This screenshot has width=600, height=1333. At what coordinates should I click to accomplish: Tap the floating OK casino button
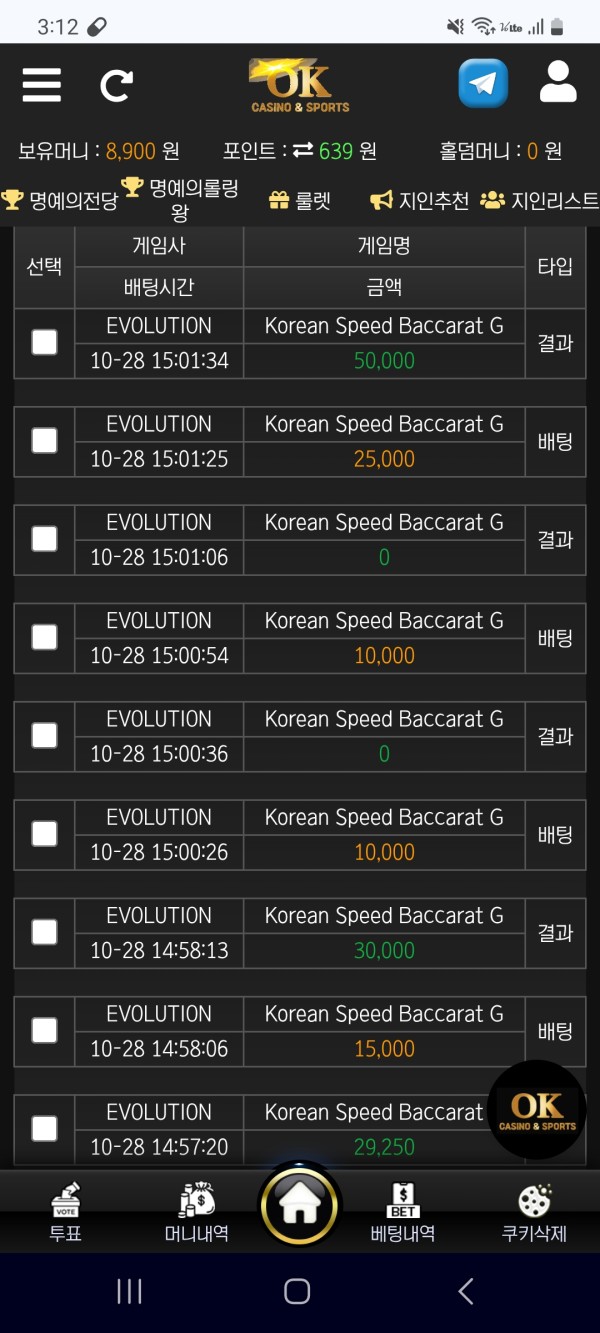click(x=537, y=1110)
